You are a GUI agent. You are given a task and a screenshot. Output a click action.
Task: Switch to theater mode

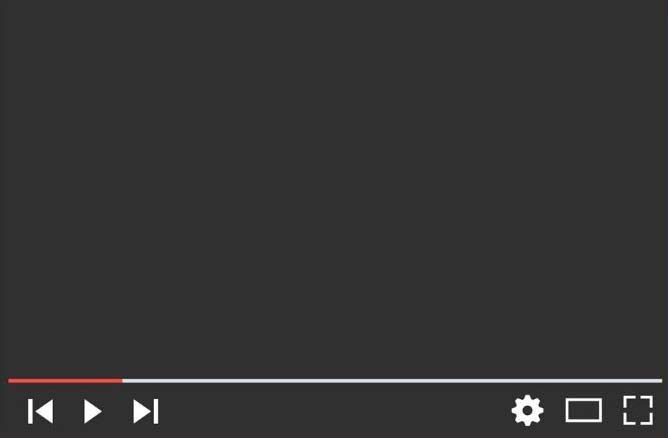point(583,410)
